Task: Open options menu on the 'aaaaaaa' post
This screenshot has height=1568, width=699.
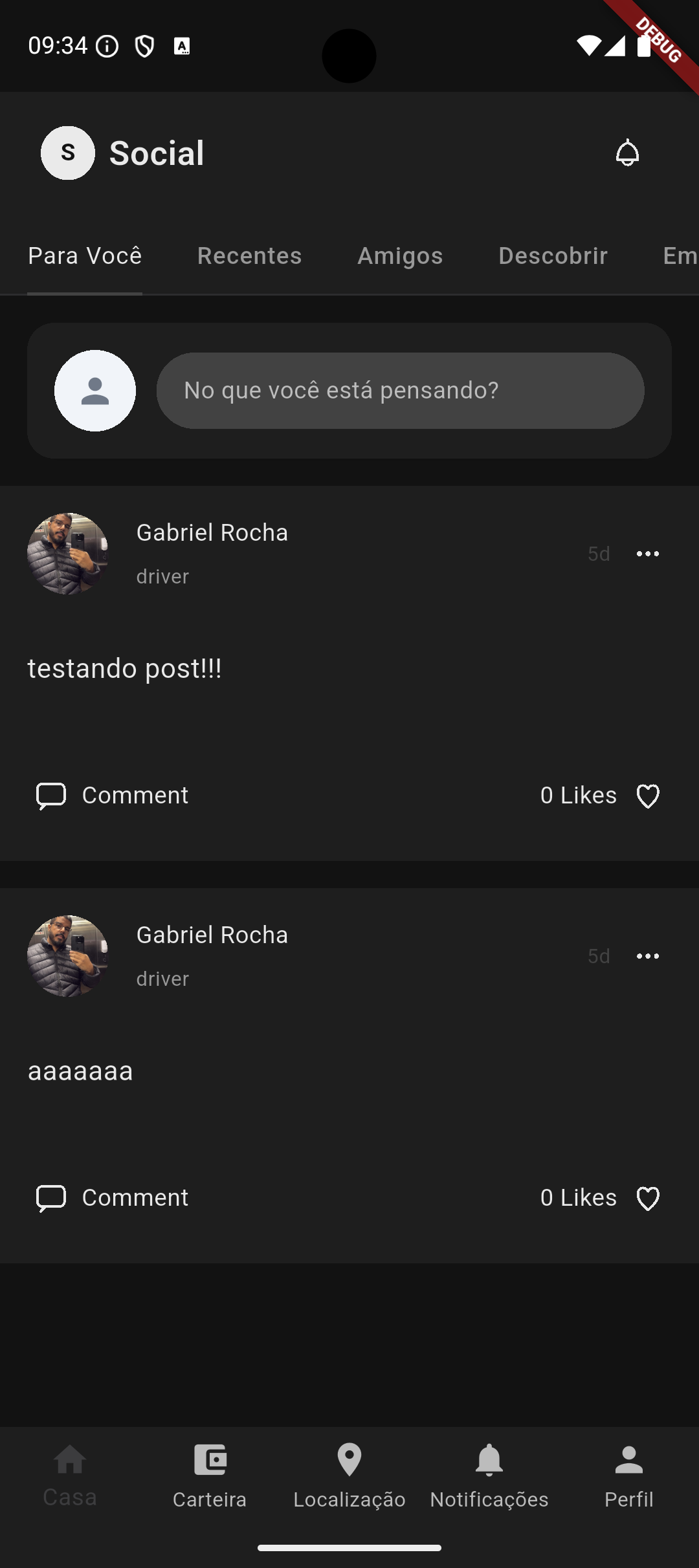Action: click(649, 956)
